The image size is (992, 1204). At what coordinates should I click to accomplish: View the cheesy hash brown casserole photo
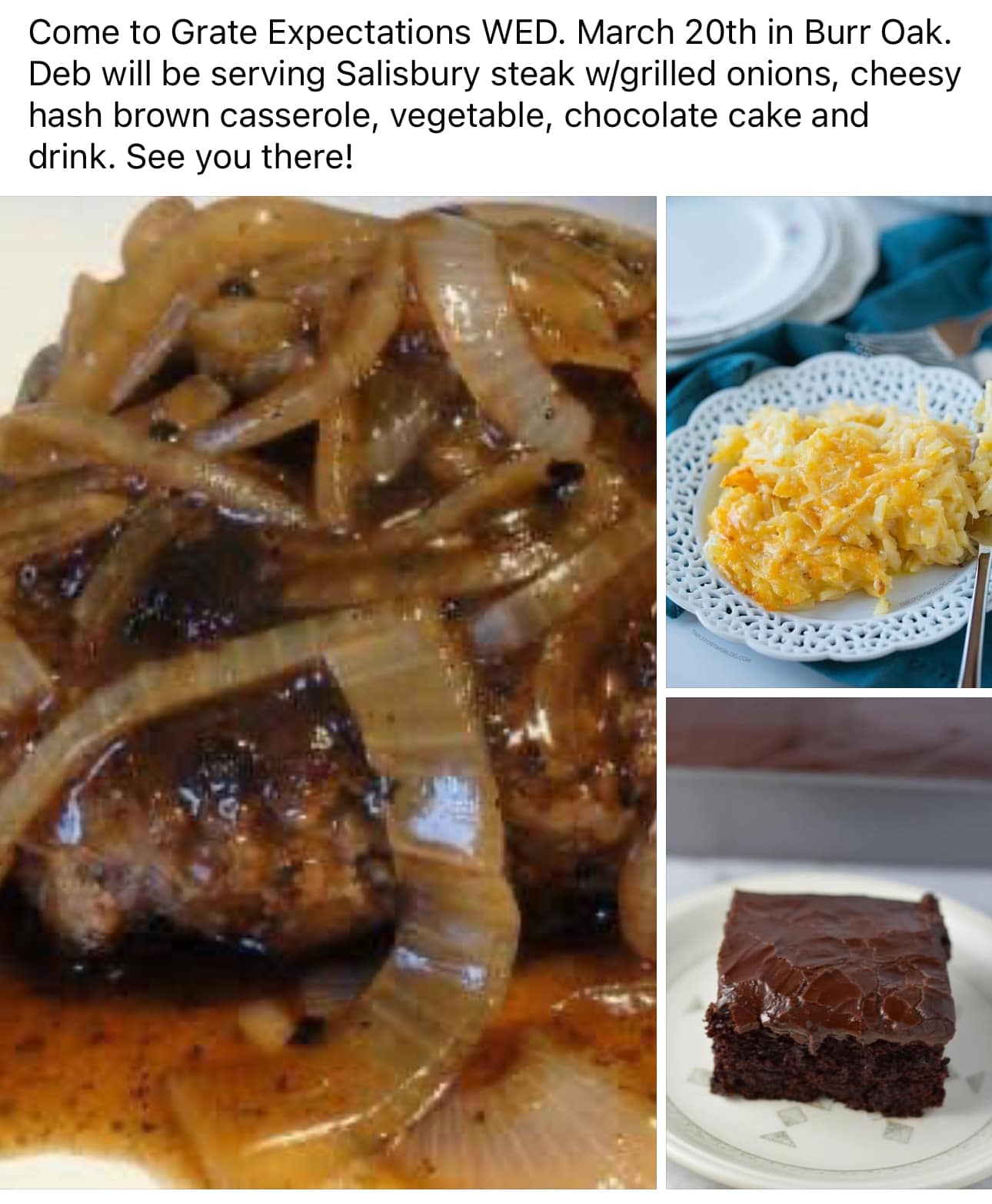[x=829, y=442]
